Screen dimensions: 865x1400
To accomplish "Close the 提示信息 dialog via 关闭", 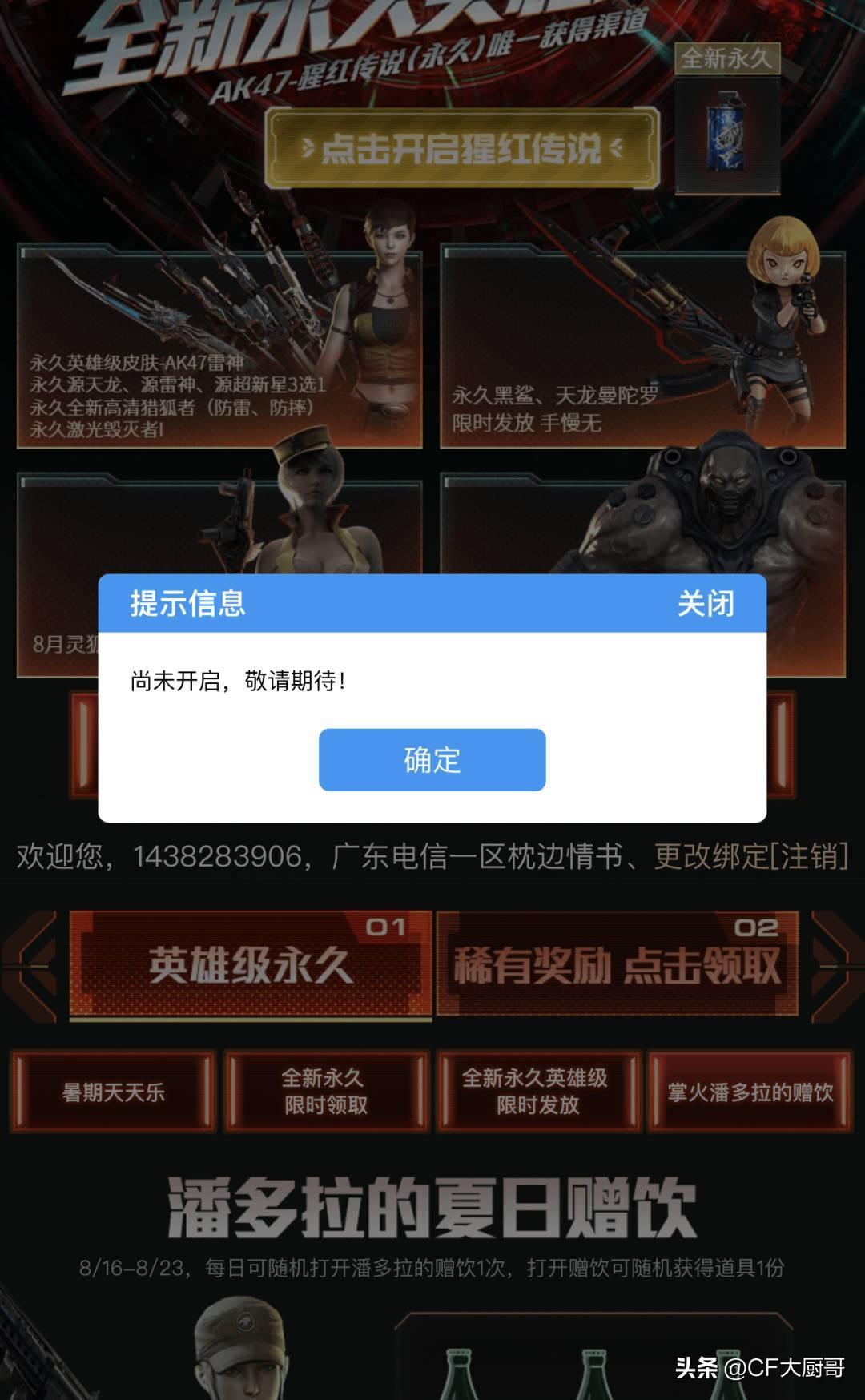I will coord(705,603).
